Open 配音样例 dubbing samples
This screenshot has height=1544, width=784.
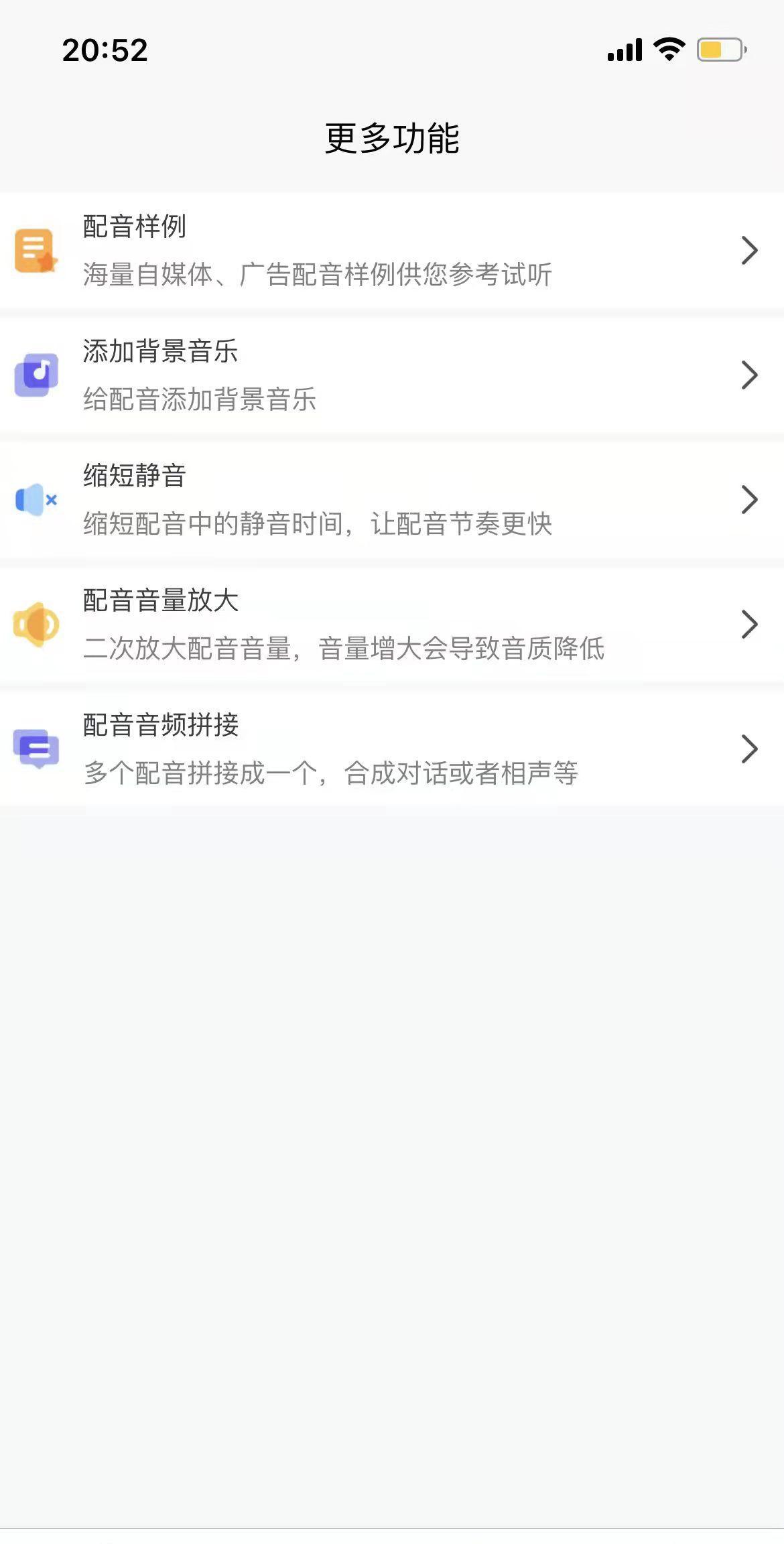(392, 250)
